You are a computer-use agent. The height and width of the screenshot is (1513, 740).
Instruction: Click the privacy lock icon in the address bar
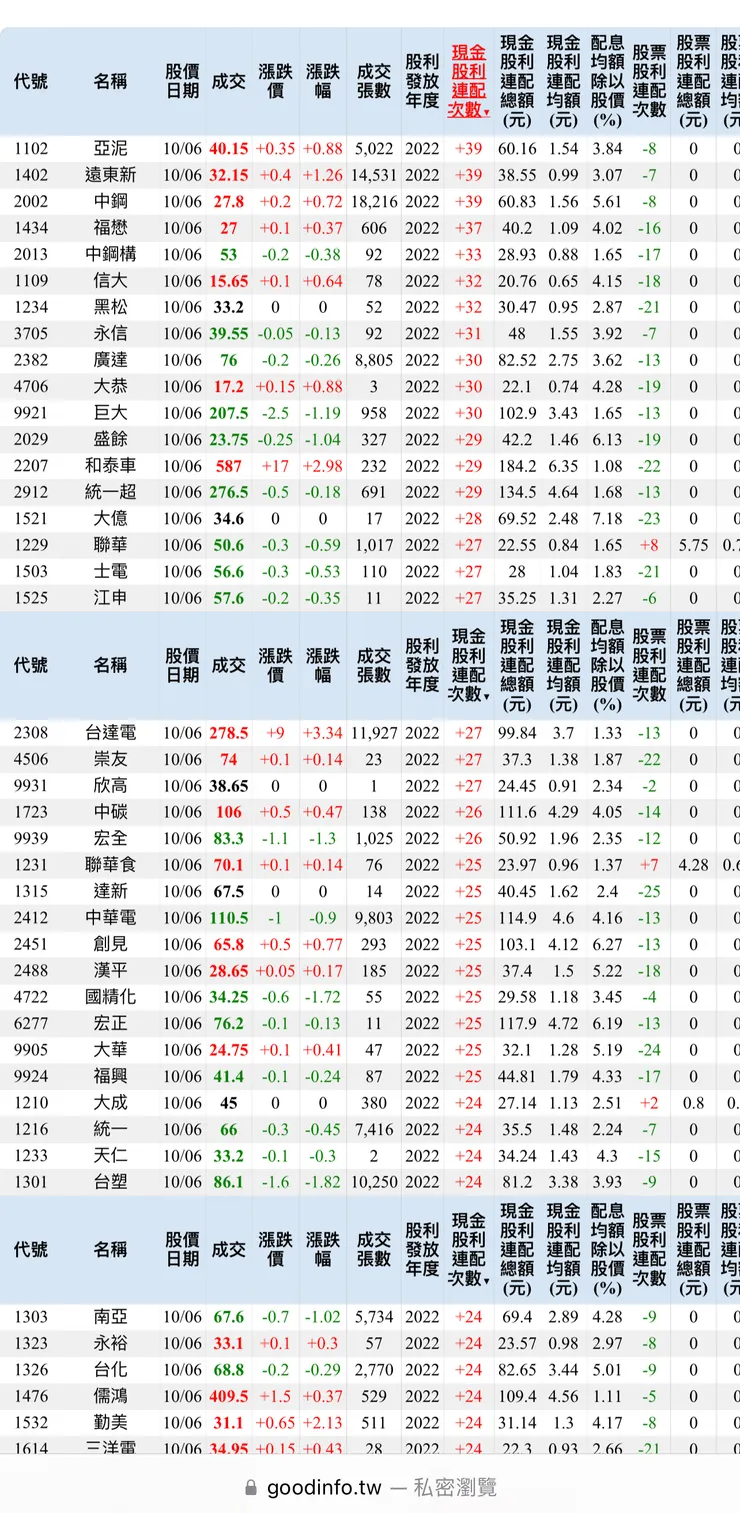coord(250,1489)
